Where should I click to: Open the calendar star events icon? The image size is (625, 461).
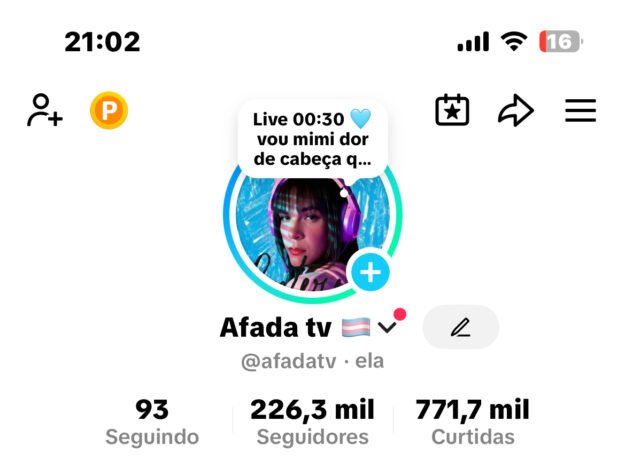pos(452,110)
